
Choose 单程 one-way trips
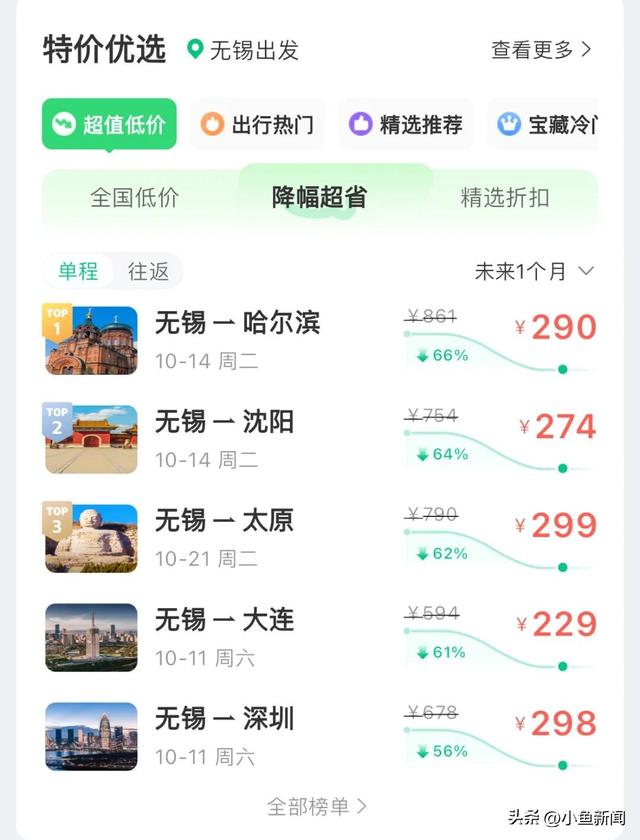pyautogui.click(x=78, y=271)
